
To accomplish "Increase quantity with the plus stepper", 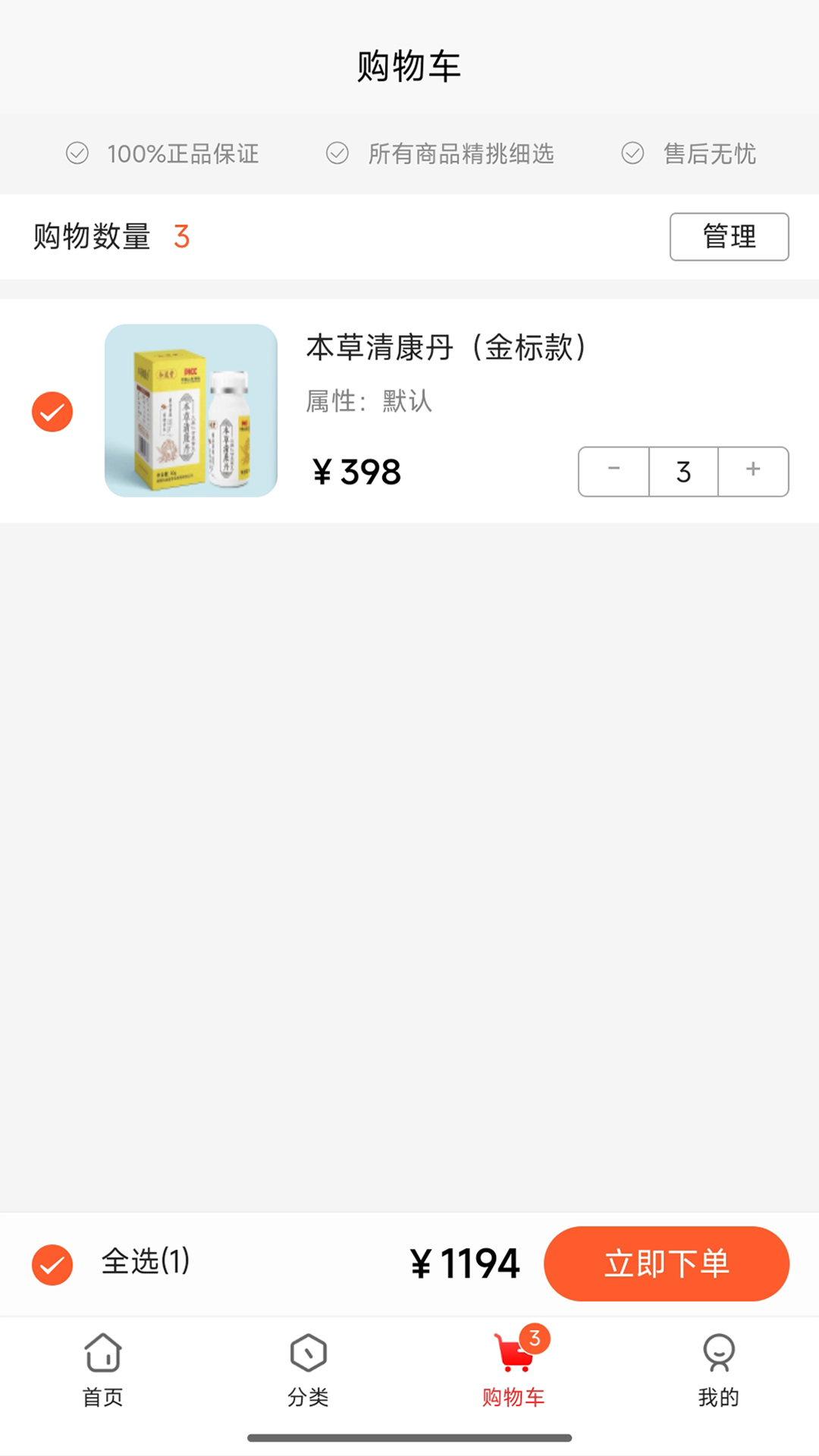I will pos(752,471).
